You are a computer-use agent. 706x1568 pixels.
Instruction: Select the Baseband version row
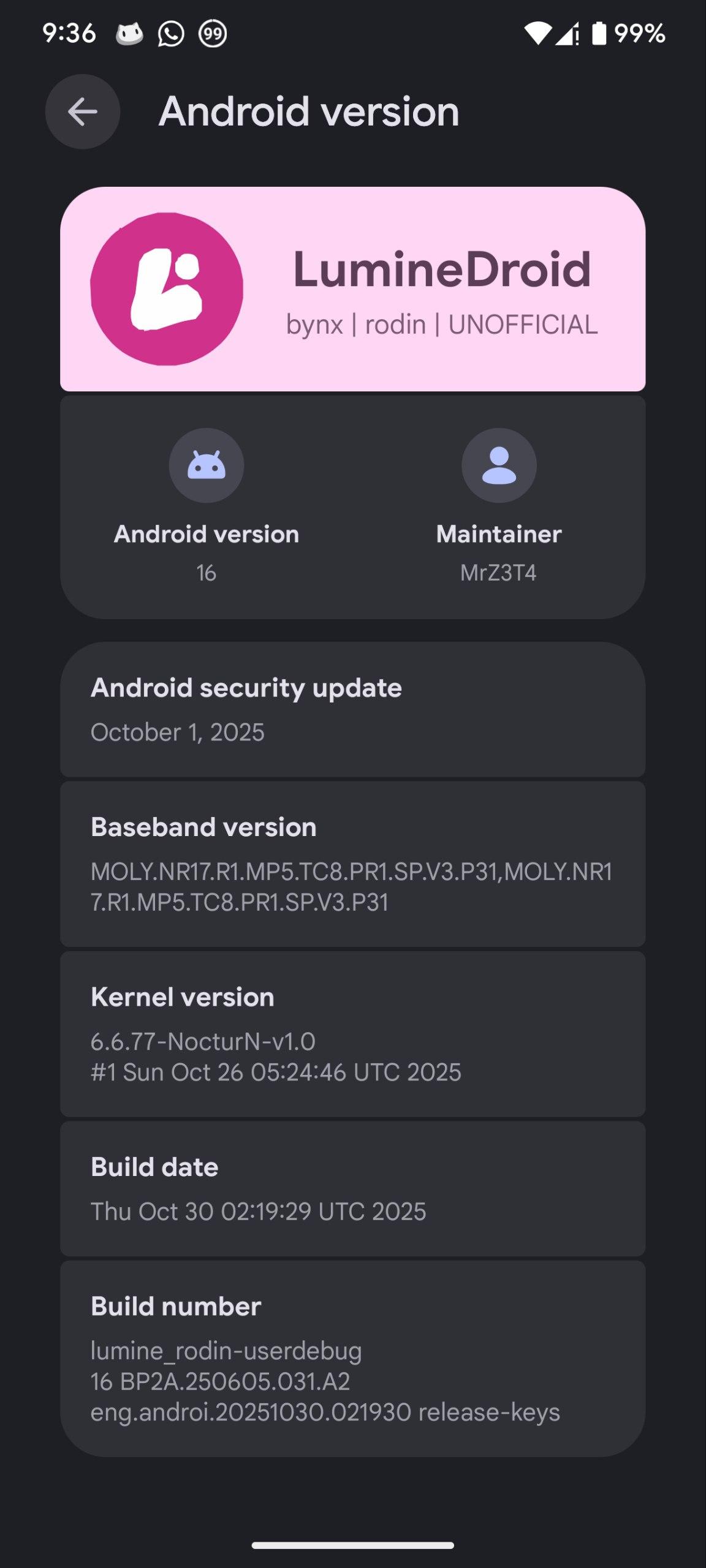tap(352, 864)
